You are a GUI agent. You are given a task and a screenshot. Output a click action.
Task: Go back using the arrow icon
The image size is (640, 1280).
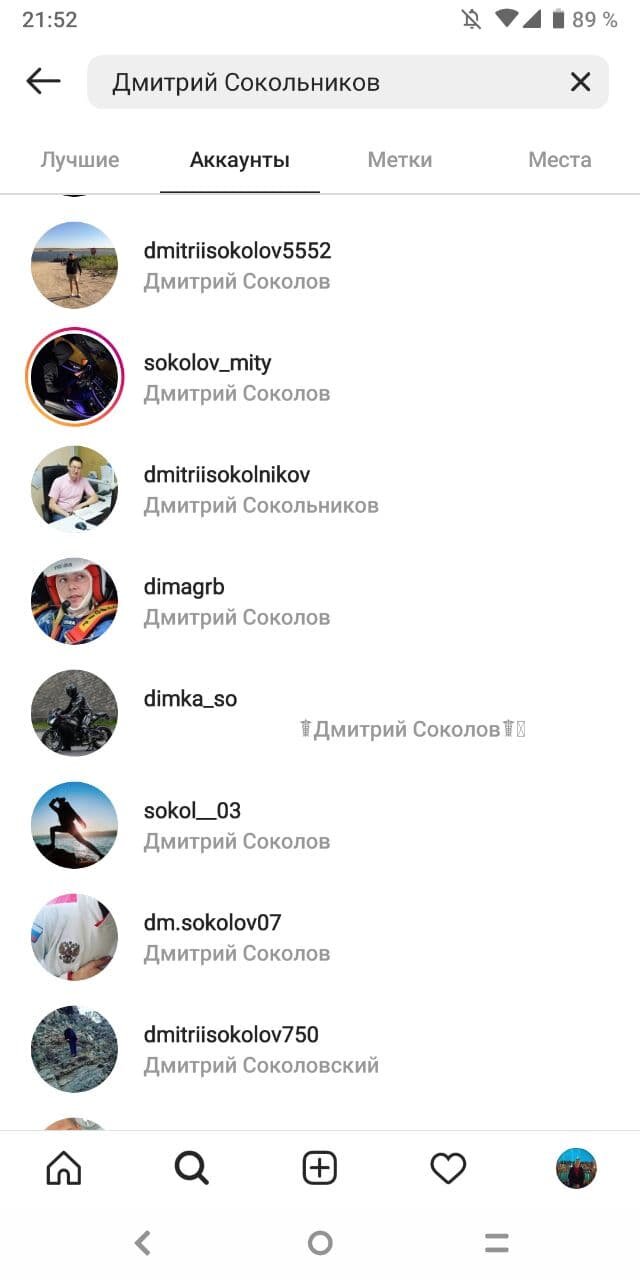point(43,82)
